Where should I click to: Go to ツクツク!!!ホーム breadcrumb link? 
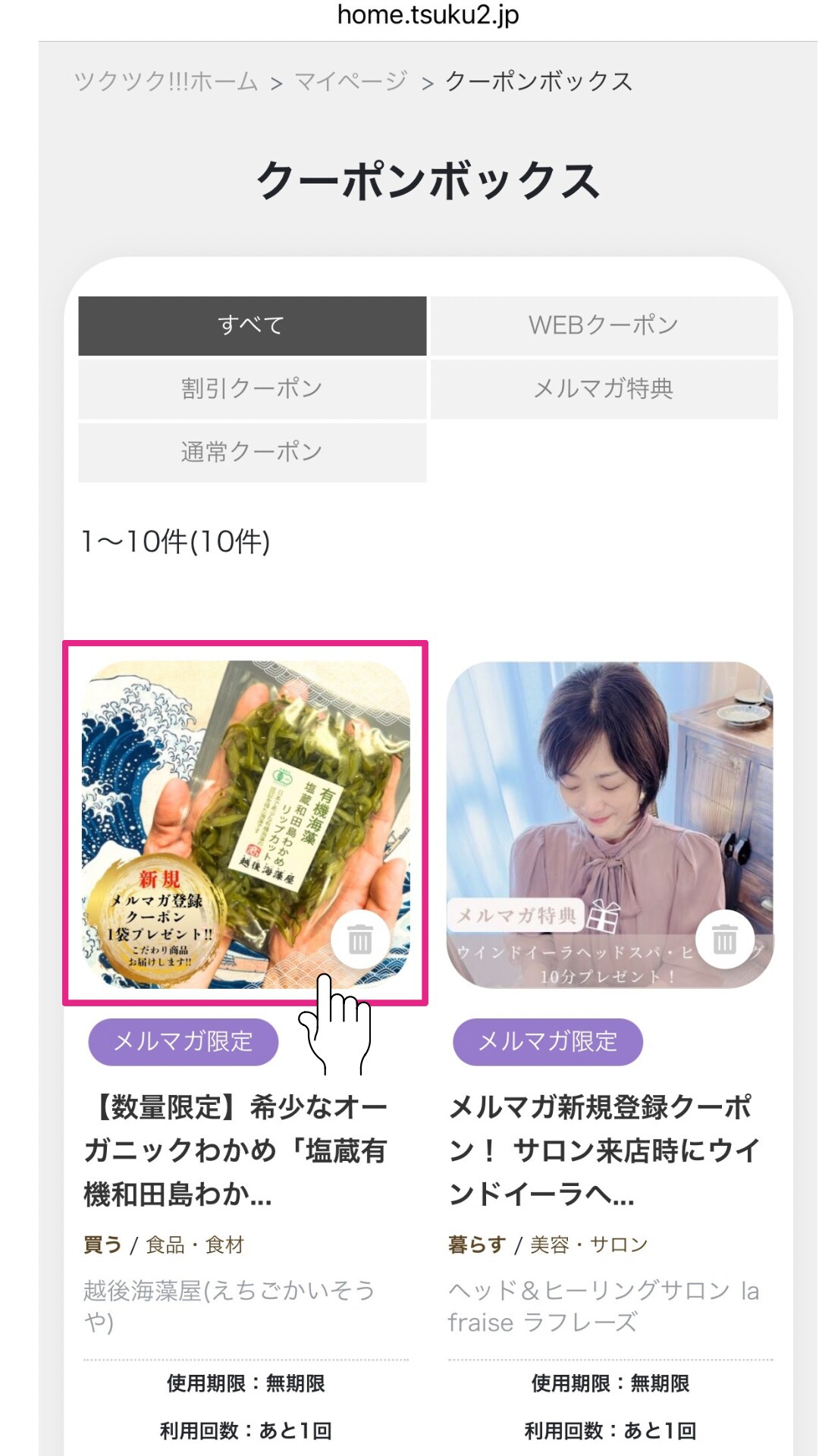coord(166,80)
